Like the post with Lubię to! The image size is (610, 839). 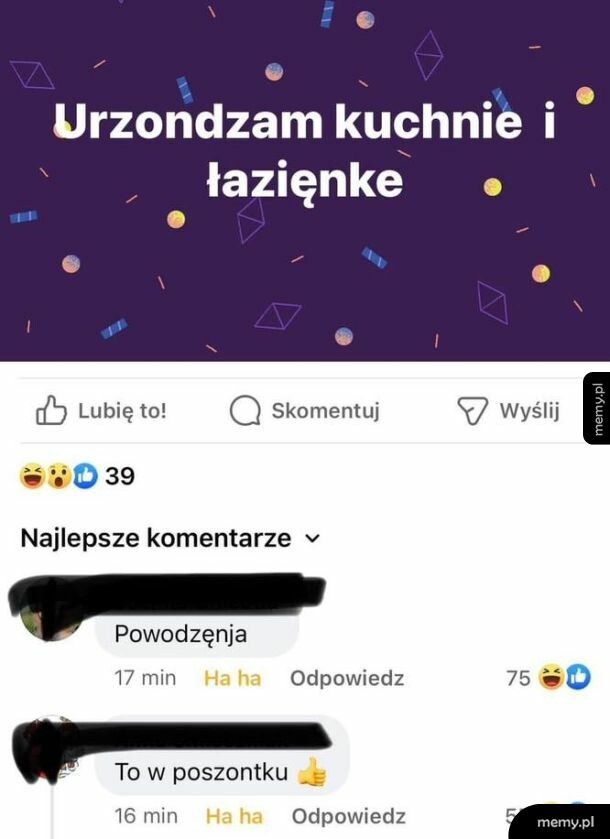(x=101, y=411)
